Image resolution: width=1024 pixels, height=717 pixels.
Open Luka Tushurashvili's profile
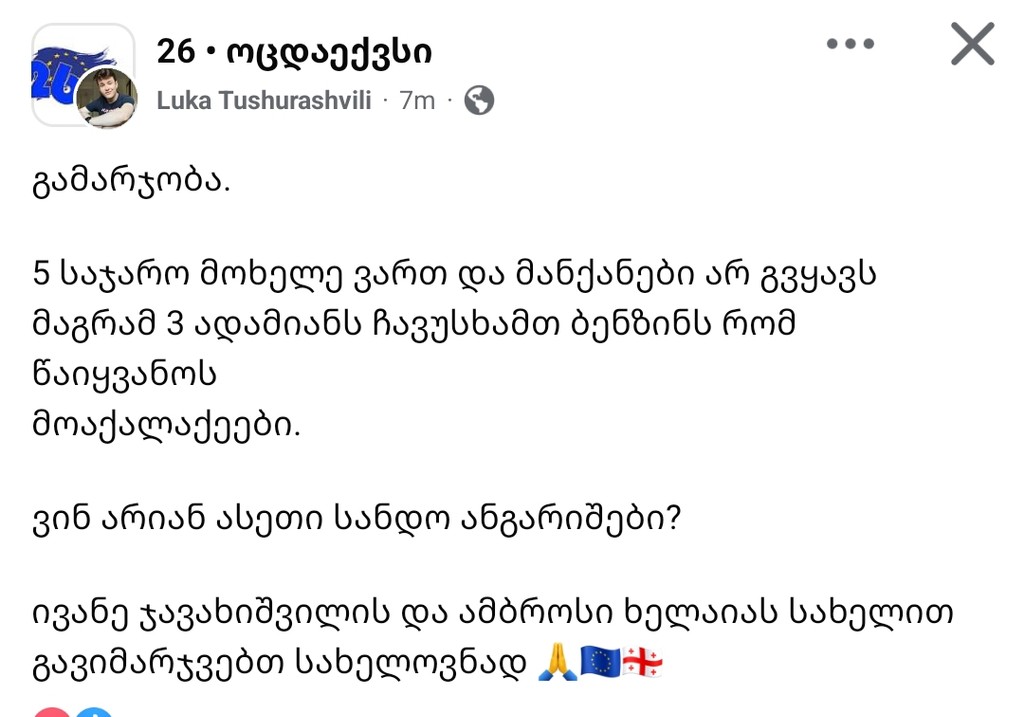tap(264, 101)
